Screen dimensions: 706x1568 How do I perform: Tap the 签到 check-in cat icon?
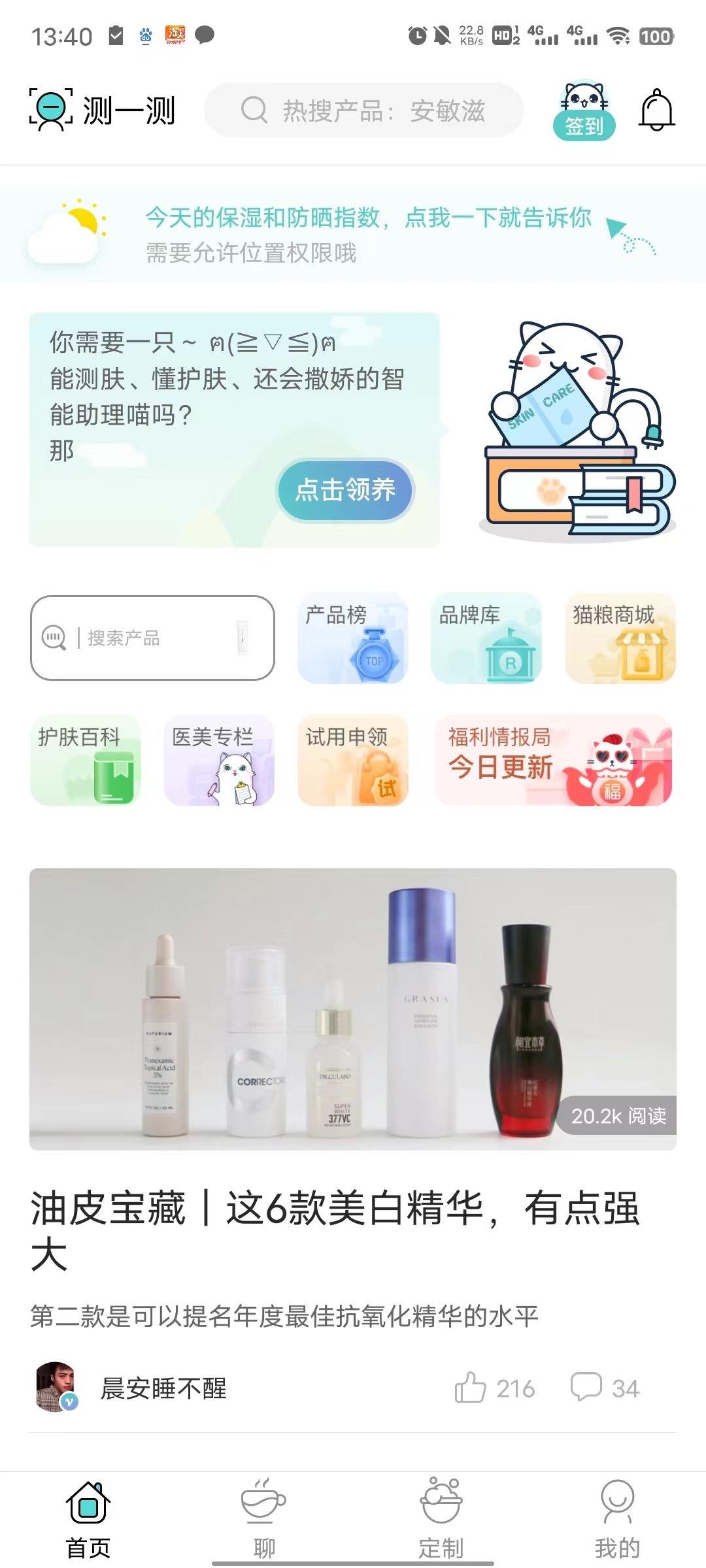point(584,111)
